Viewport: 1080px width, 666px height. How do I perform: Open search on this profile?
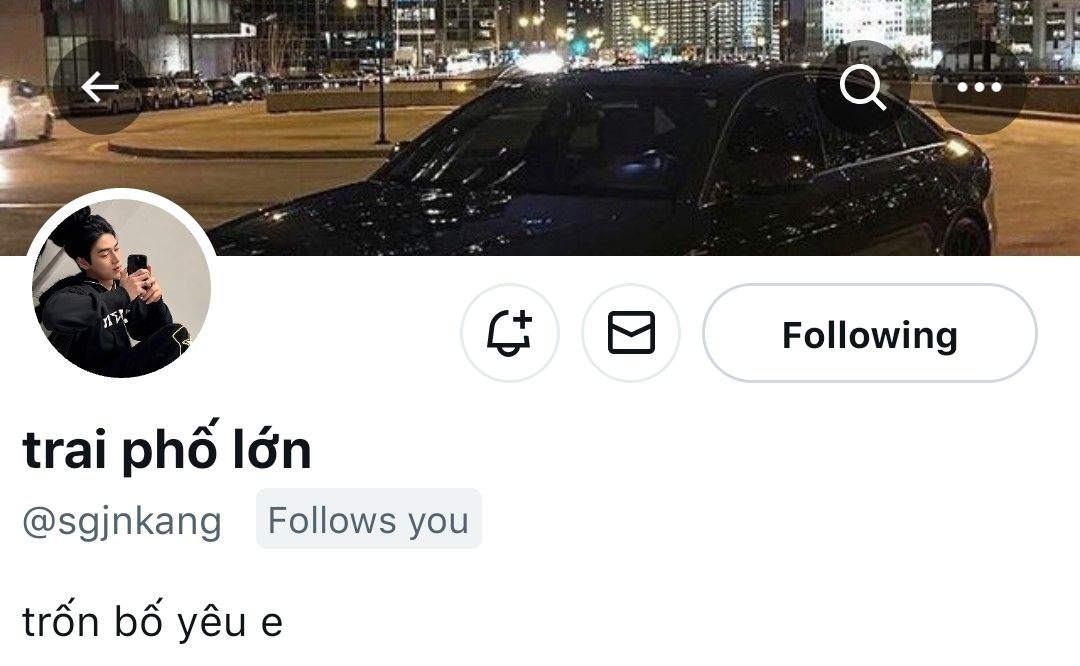click(863, 87)
